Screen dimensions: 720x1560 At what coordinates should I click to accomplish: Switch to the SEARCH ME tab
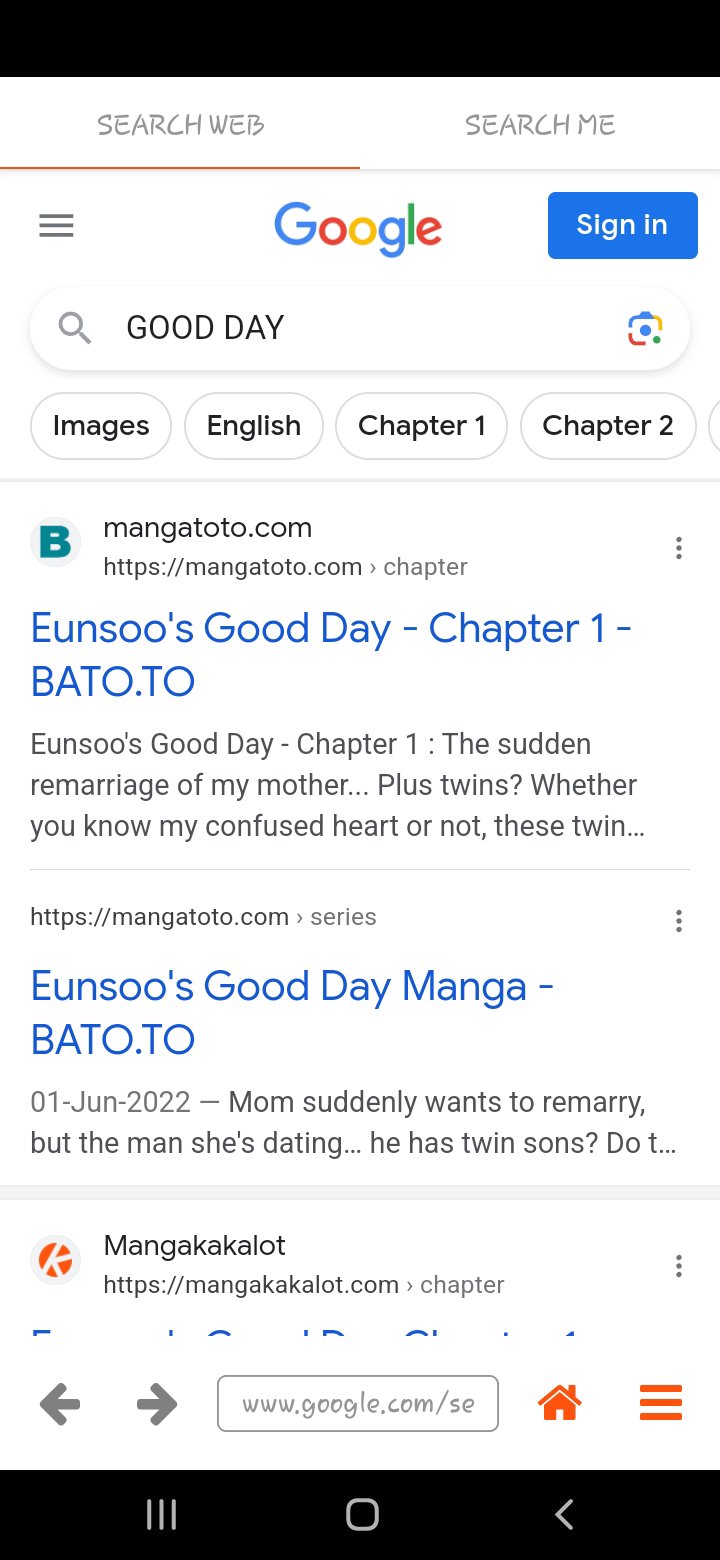click(x=540, y=125)
